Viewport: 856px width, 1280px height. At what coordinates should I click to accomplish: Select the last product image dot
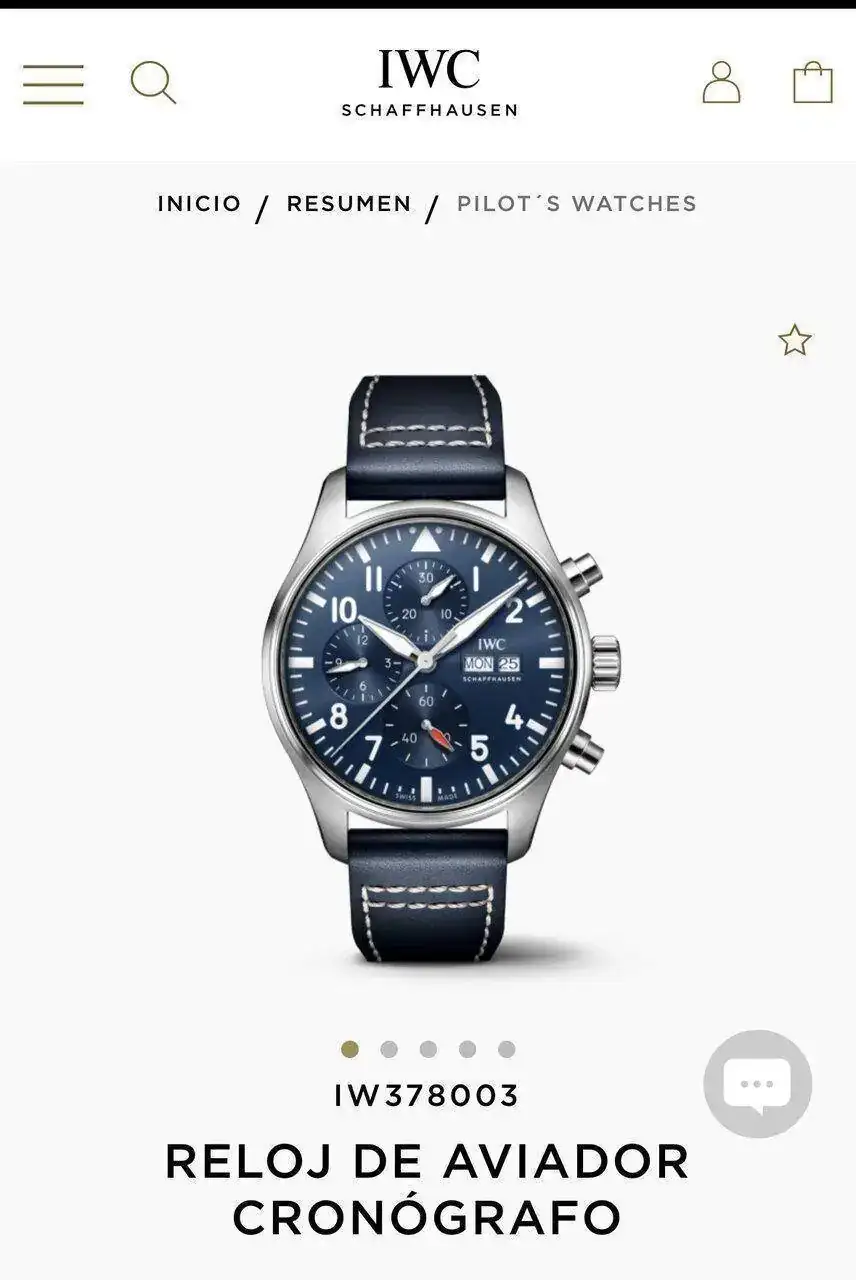coord(507,1049)
